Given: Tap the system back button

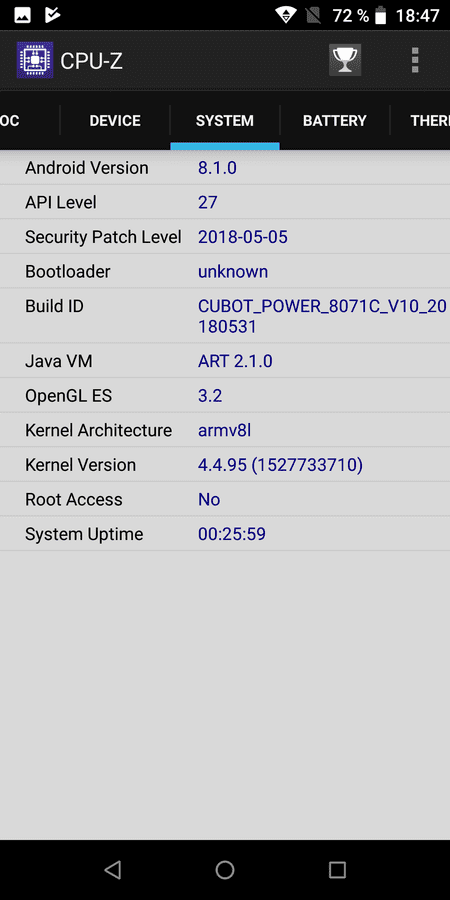Looking at the screenshot, I should tap(112, 870).
